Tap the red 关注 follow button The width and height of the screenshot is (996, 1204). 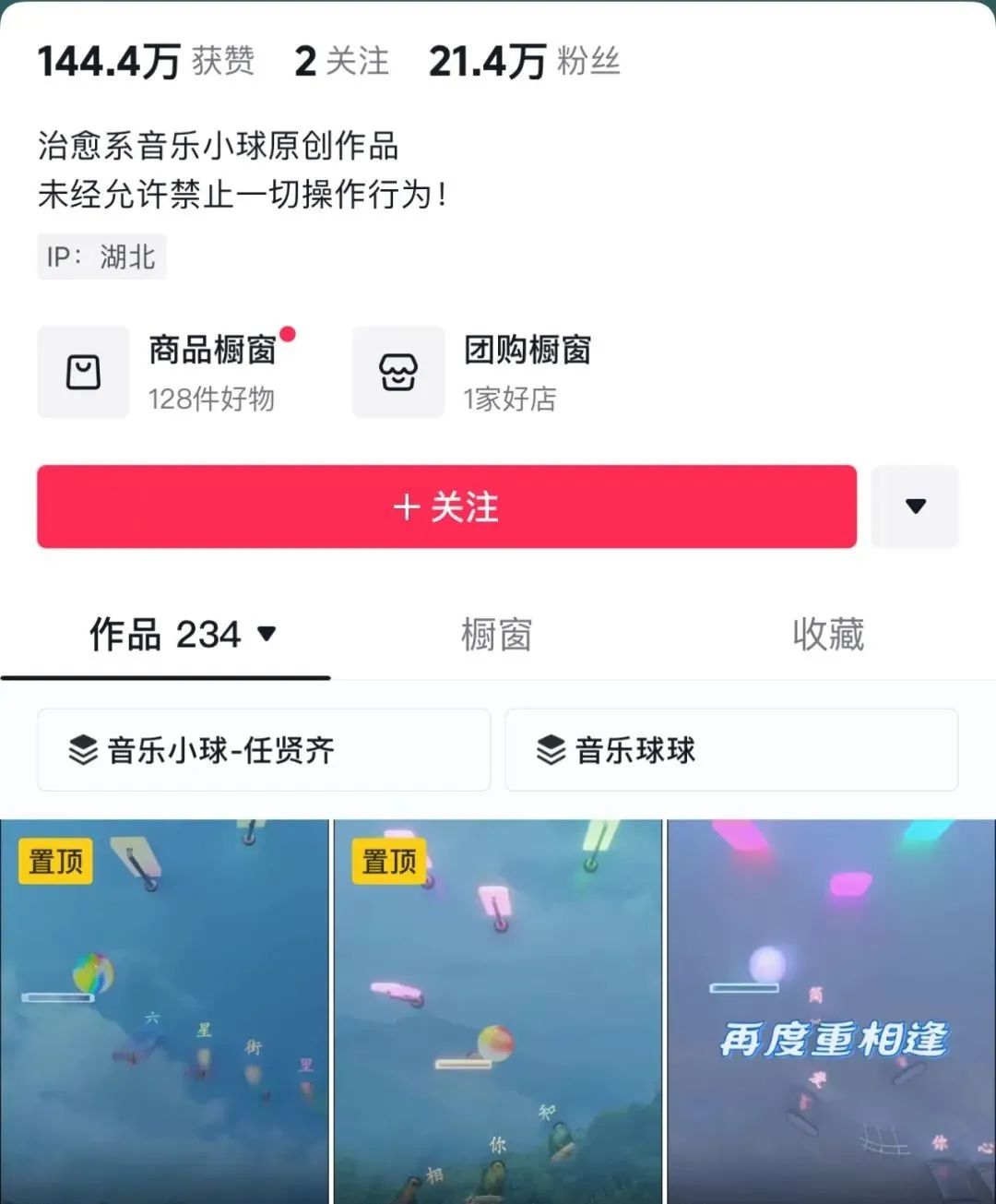click(x=446, y=507)
